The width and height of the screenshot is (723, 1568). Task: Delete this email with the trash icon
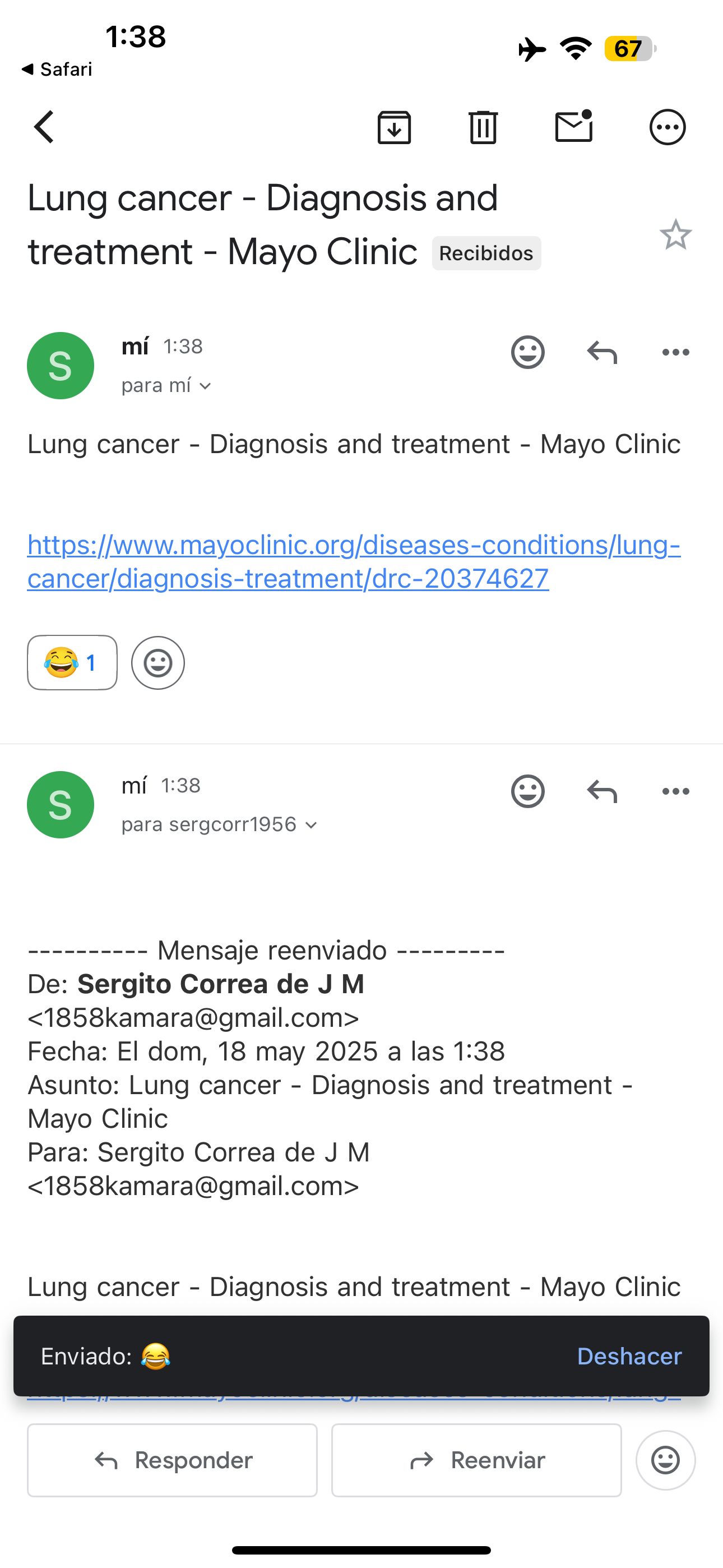483,127
